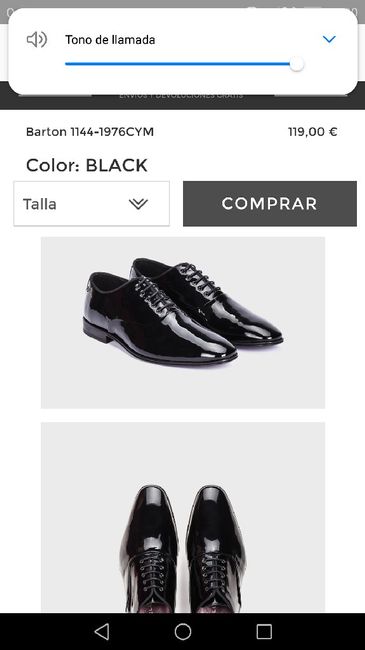Screen dimensions: 365x650
Task: Tap the Tono de llamada volume slider
Action: [185, 64]
